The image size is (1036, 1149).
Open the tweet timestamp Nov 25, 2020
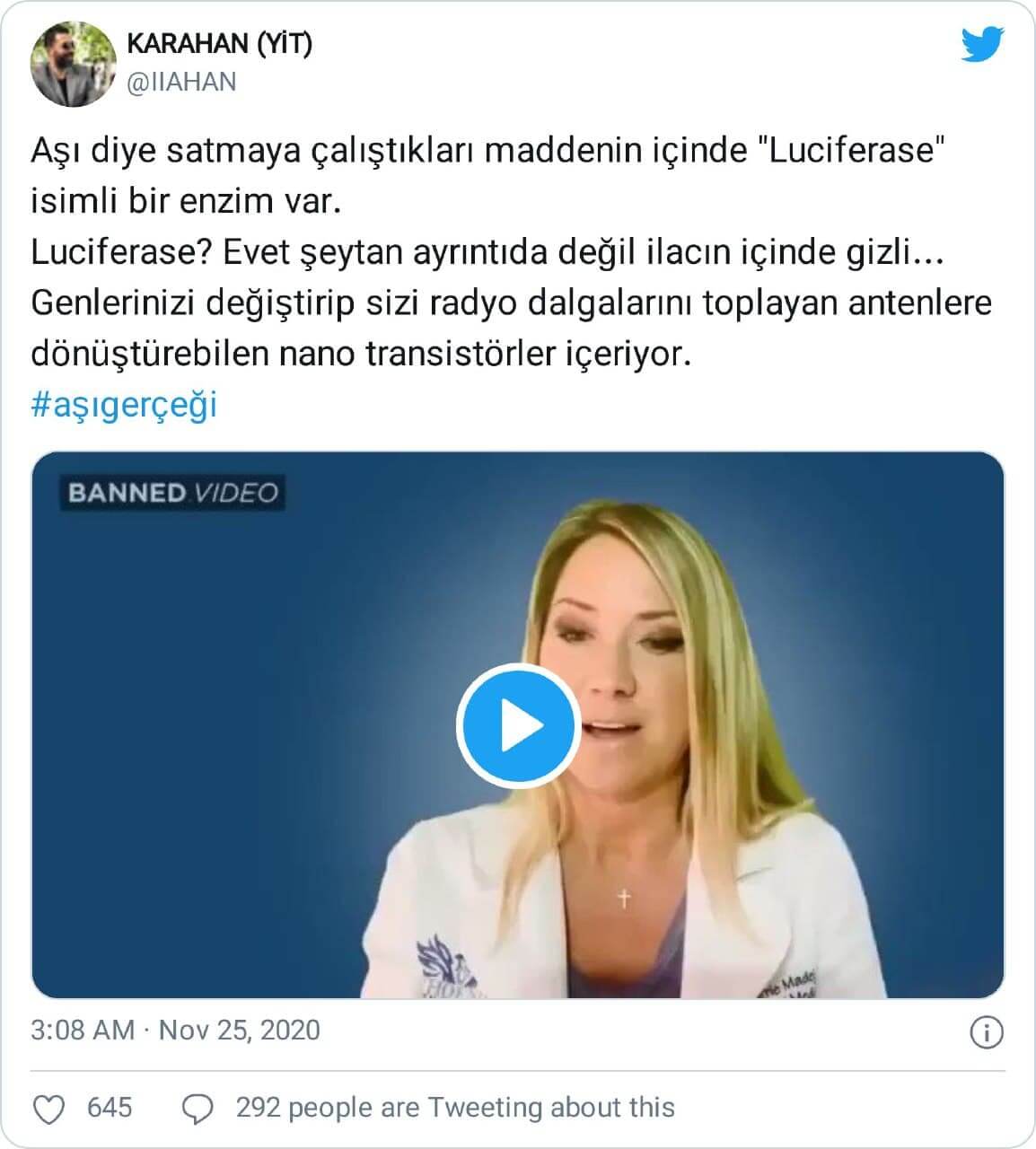pyautogui.click(x=175, y=1030)
